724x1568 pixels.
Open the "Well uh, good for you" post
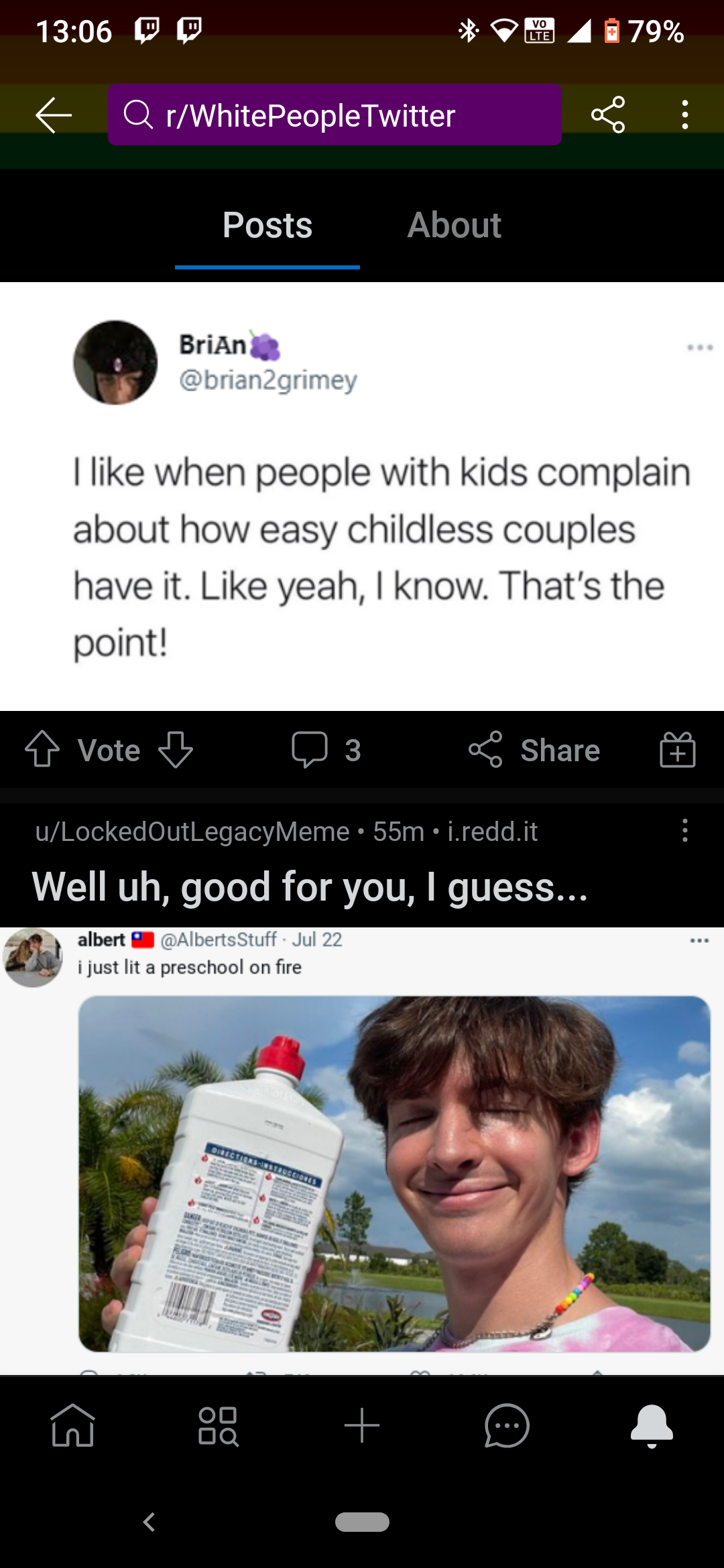tap(310, 887)
